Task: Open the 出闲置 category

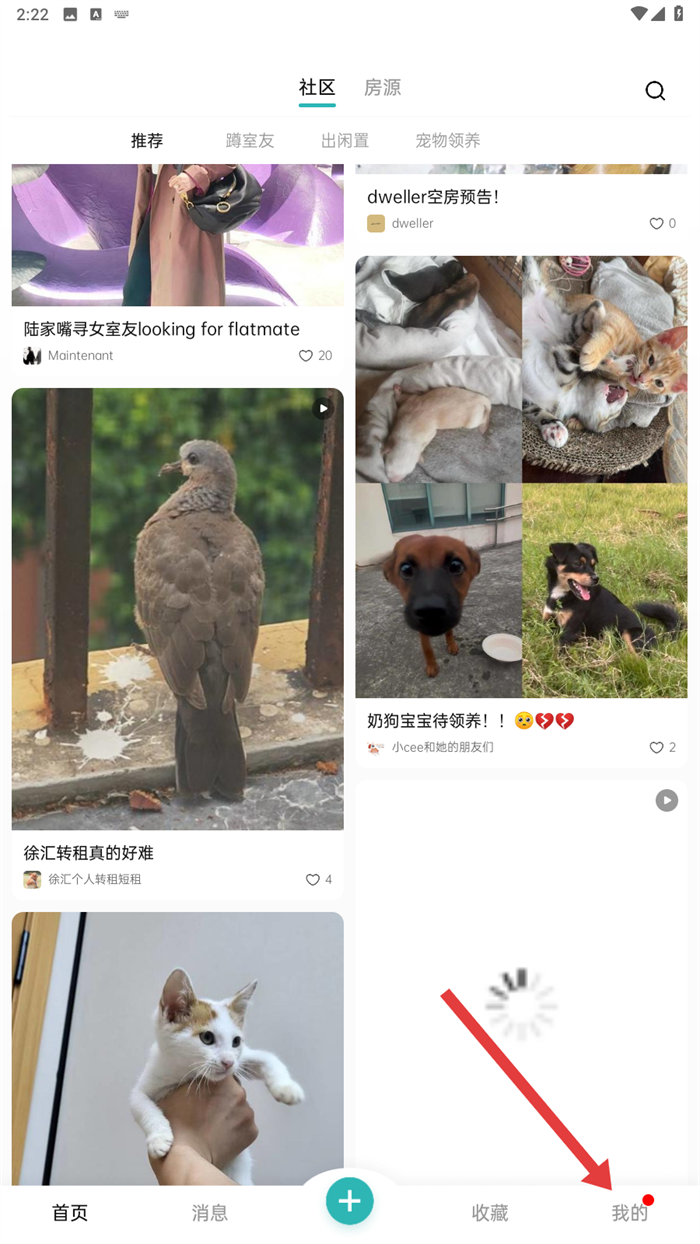Action: (345, 141)
